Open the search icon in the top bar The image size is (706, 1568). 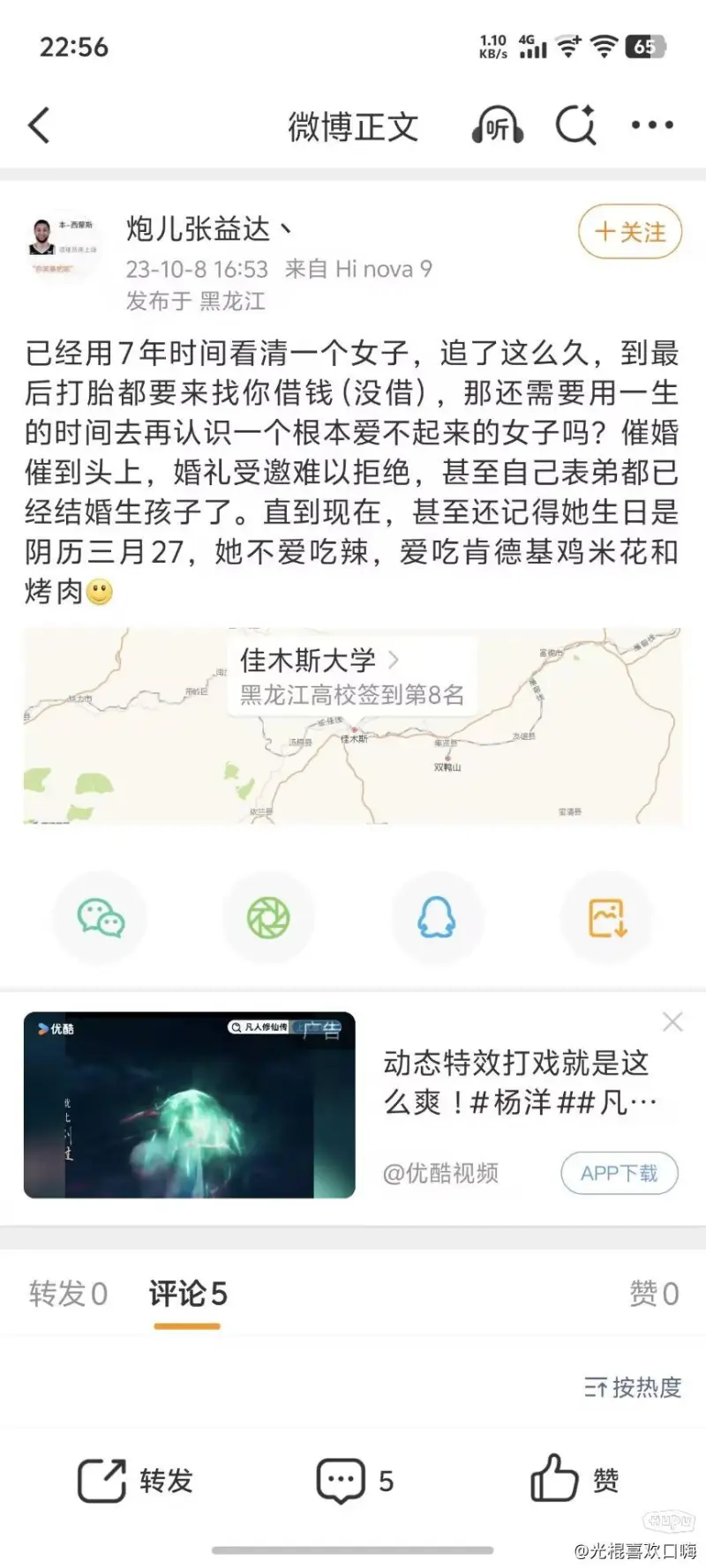point(575,126)
